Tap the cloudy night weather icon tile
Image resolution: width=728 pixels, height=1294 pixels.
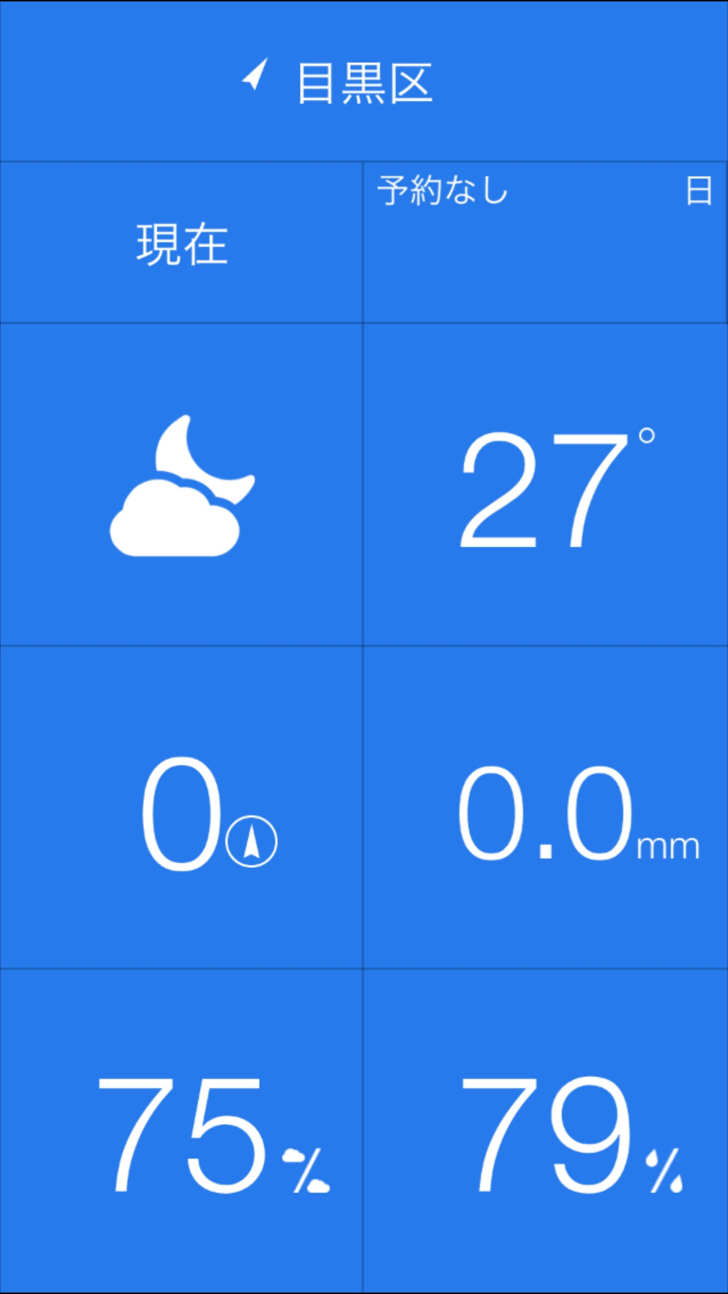coord(181,485)
